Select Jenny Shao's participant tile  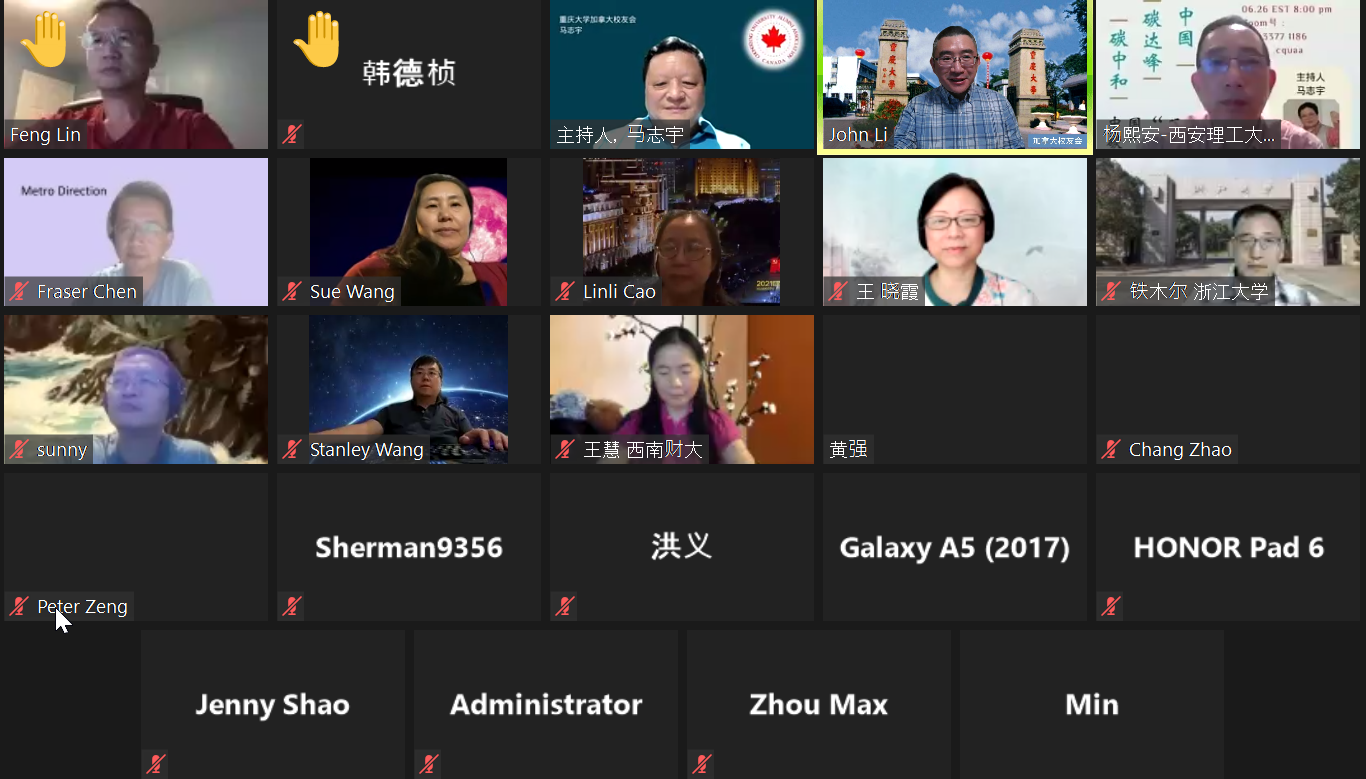(x=273, y=703)
